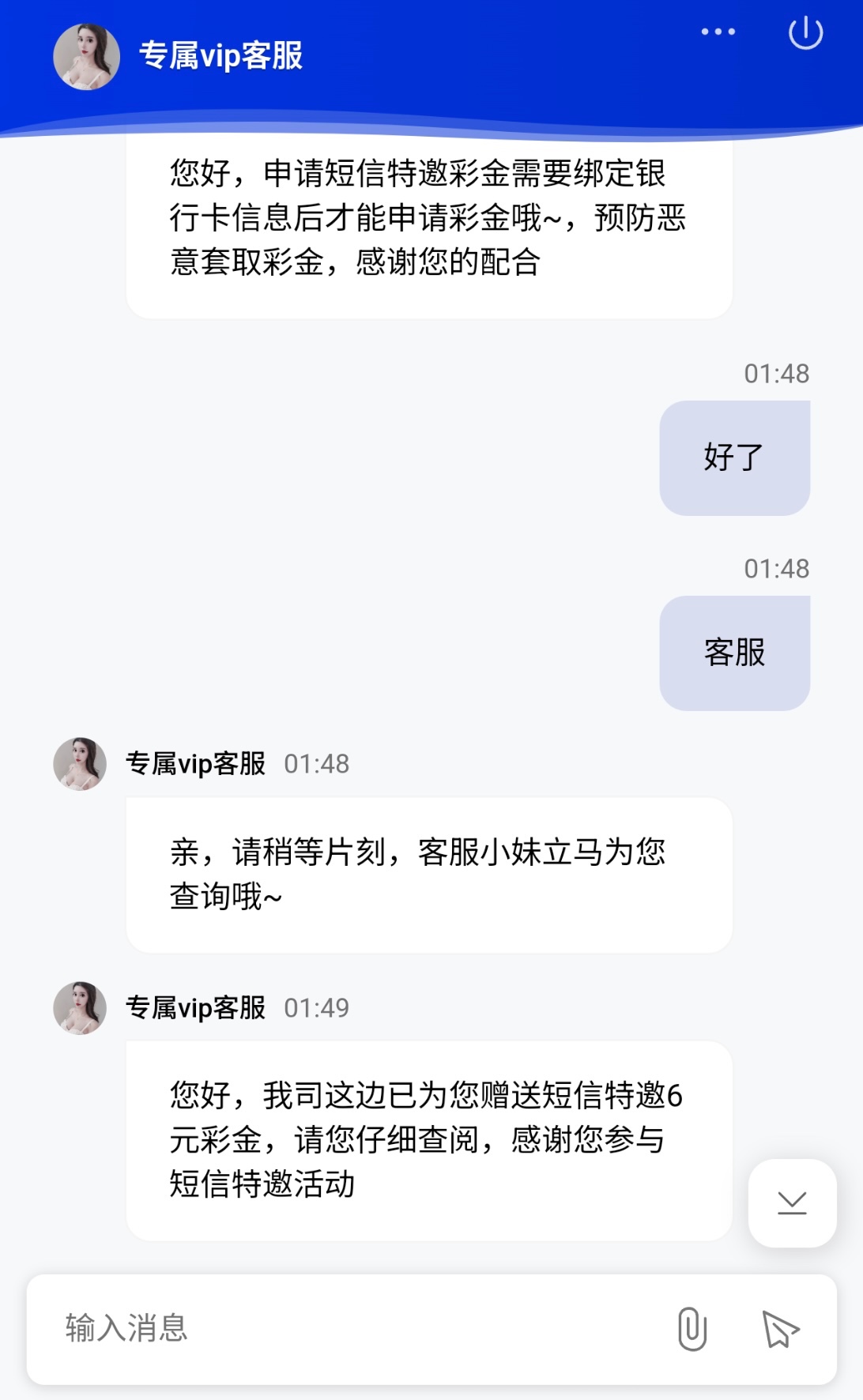The width and height of the screenshot is (863, 1400).
Task: Jump to latest message with down arrow
Action: pyautogui.click(x=792, y=1203)
